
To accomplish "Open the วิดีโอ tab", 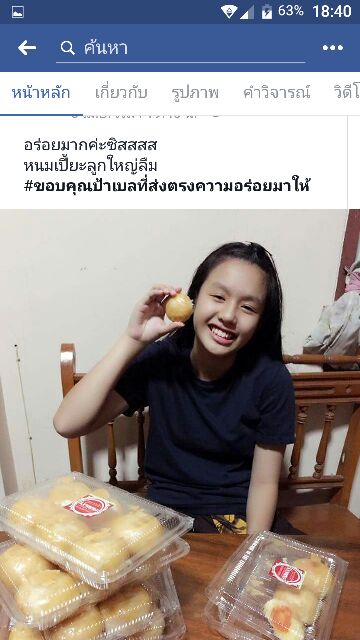I will [347, 93].
